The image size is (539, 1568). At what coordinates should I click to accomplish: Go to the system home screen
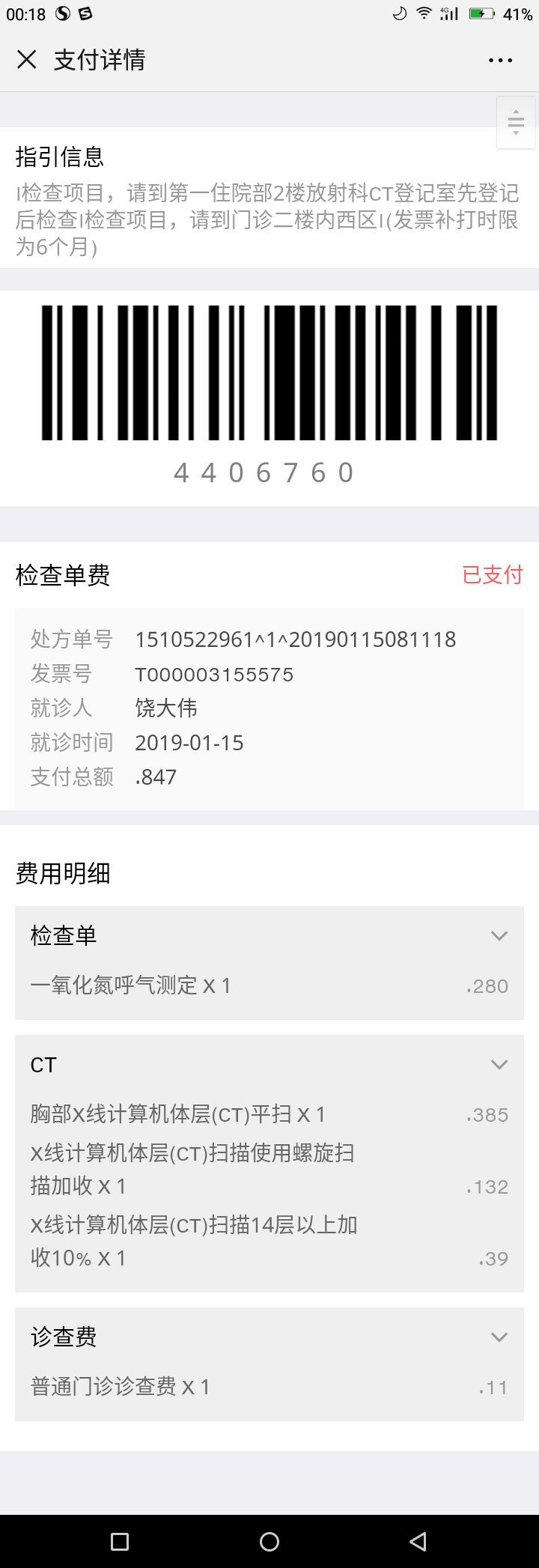269,1541
